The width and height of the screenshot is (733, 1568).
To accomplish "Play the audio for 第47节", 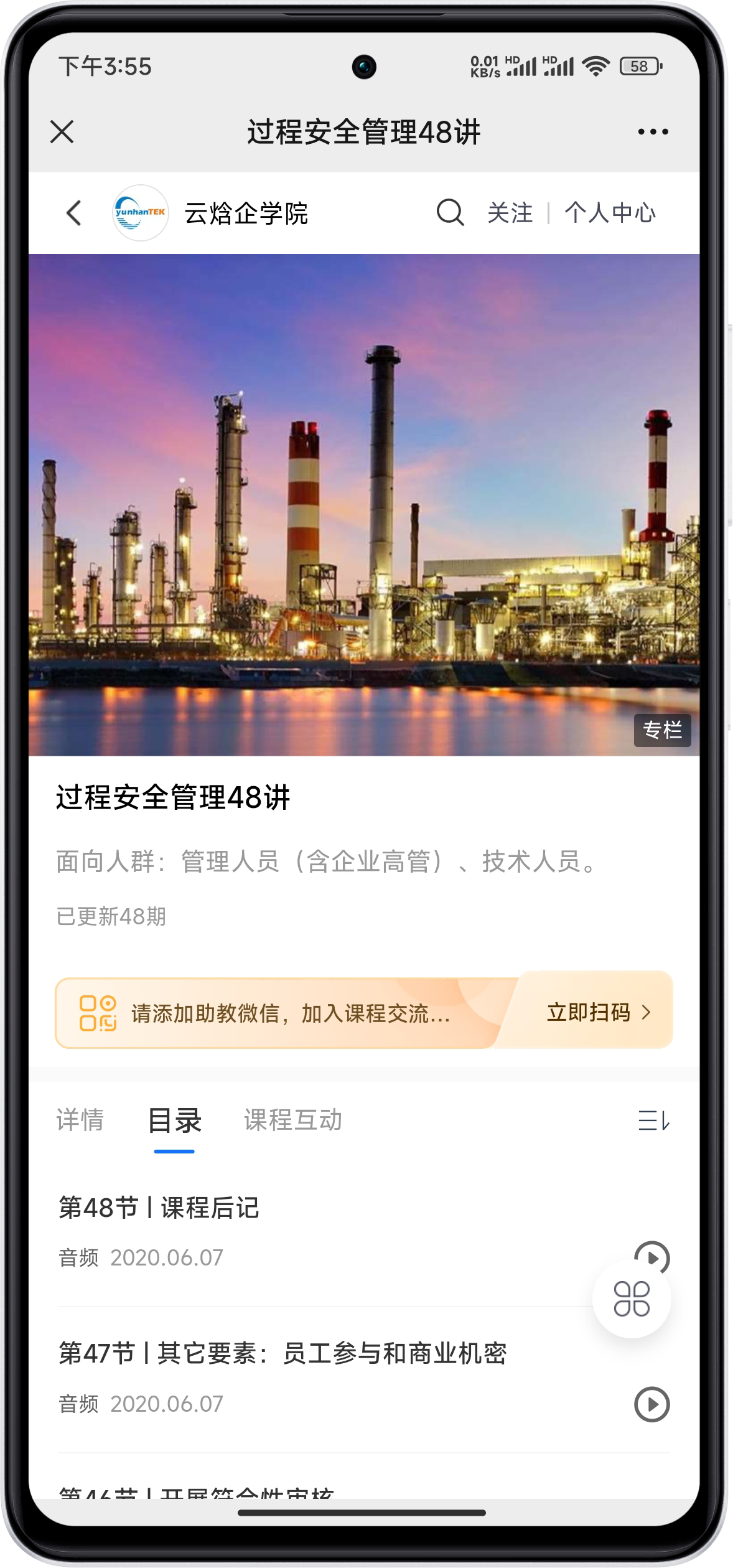I will (x=651, y=1404).
